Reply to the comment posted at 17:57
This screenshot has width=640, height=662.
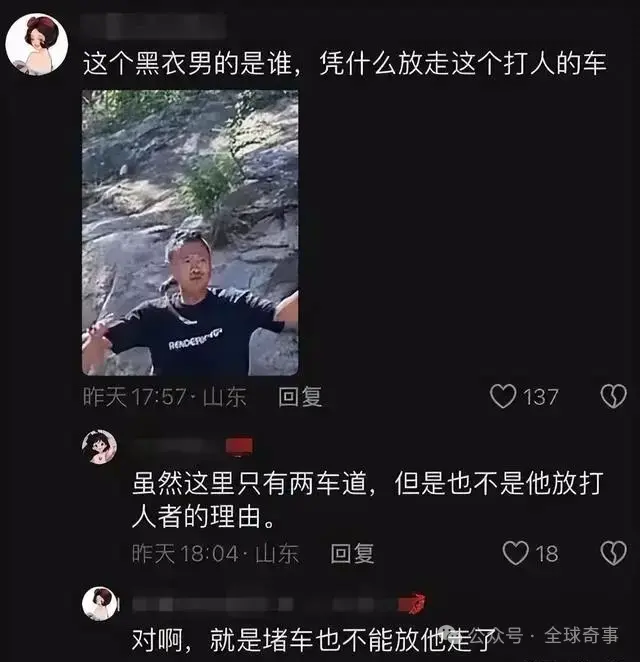tap(299, 397)
